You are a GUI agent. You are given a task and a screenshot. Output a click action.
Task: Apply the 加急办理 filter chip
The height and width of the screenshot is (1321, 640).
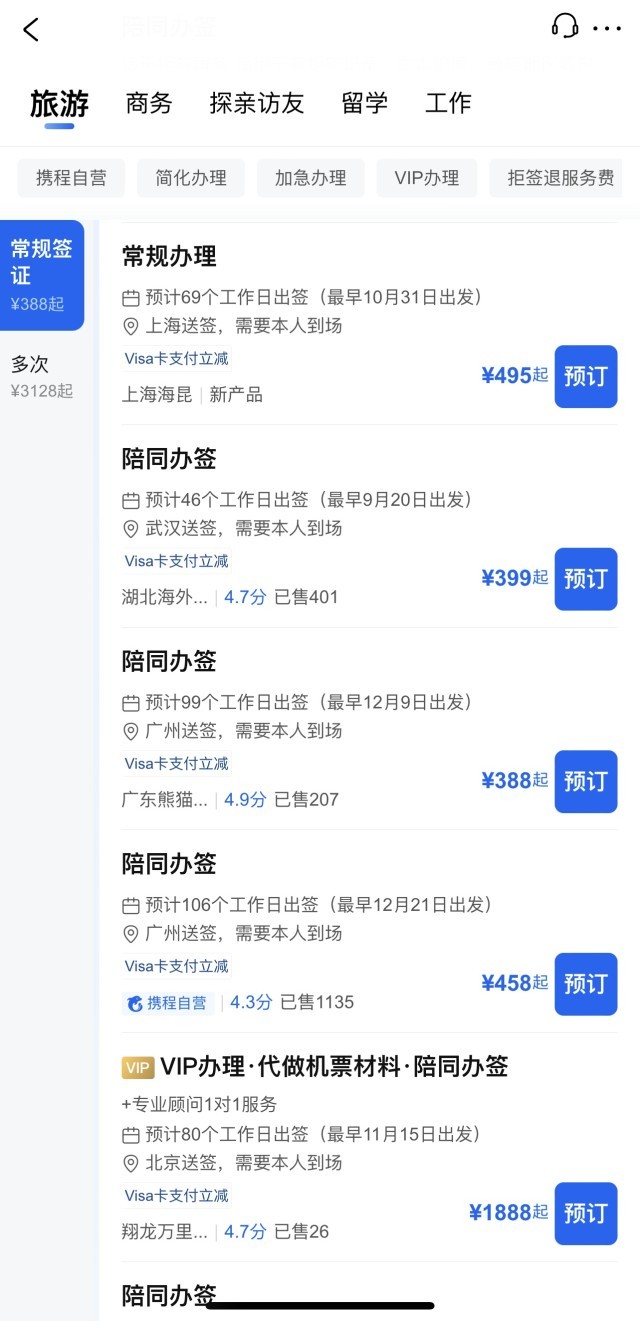(x=311, y=178)
